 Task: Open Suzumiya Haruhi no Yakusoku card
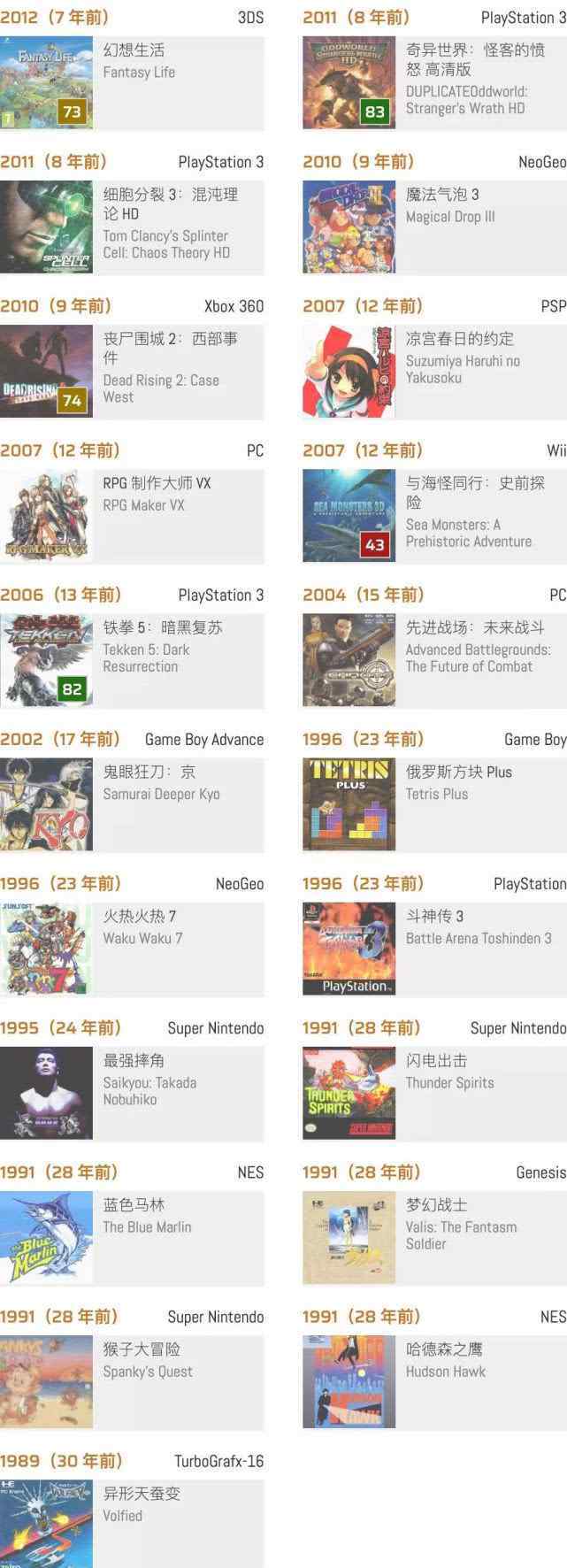(435, 371)
